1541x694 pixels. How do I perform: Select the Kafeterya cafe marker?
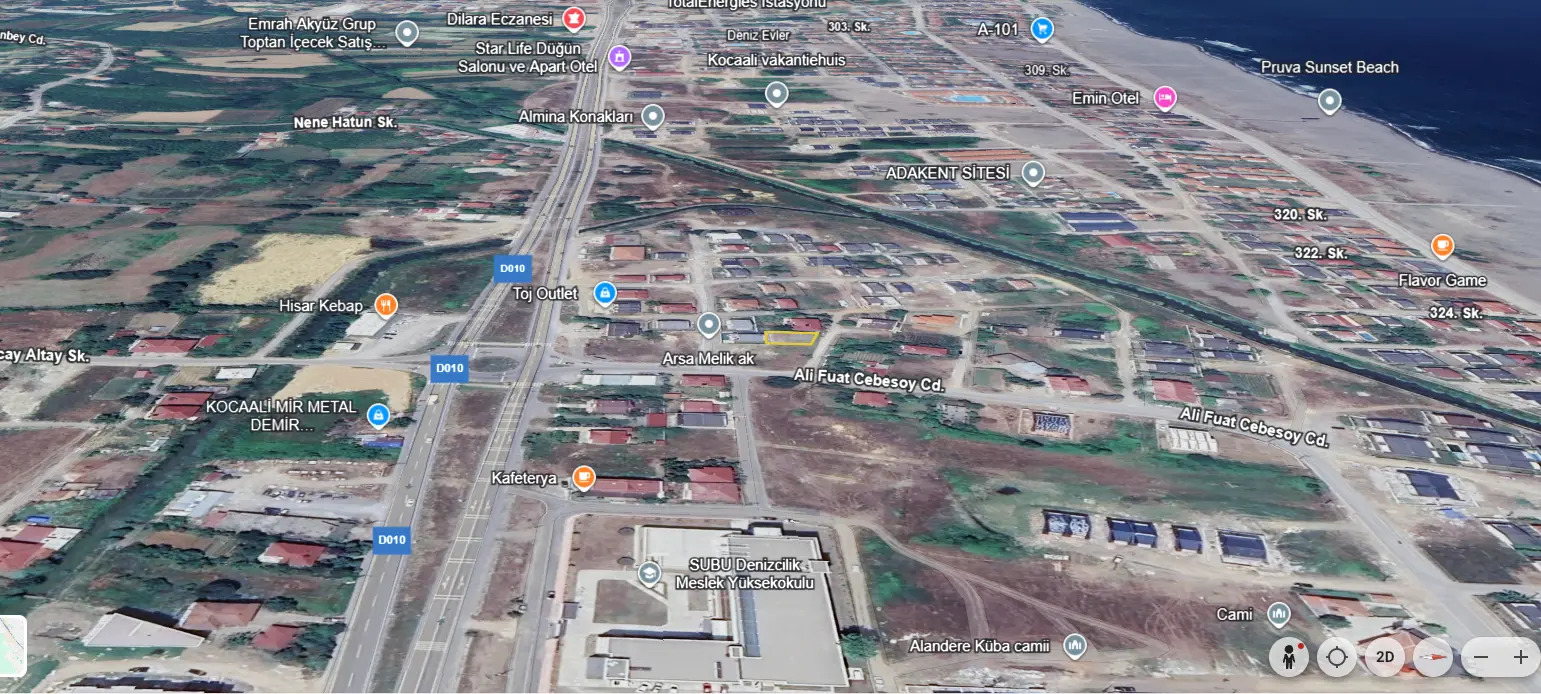583,478
